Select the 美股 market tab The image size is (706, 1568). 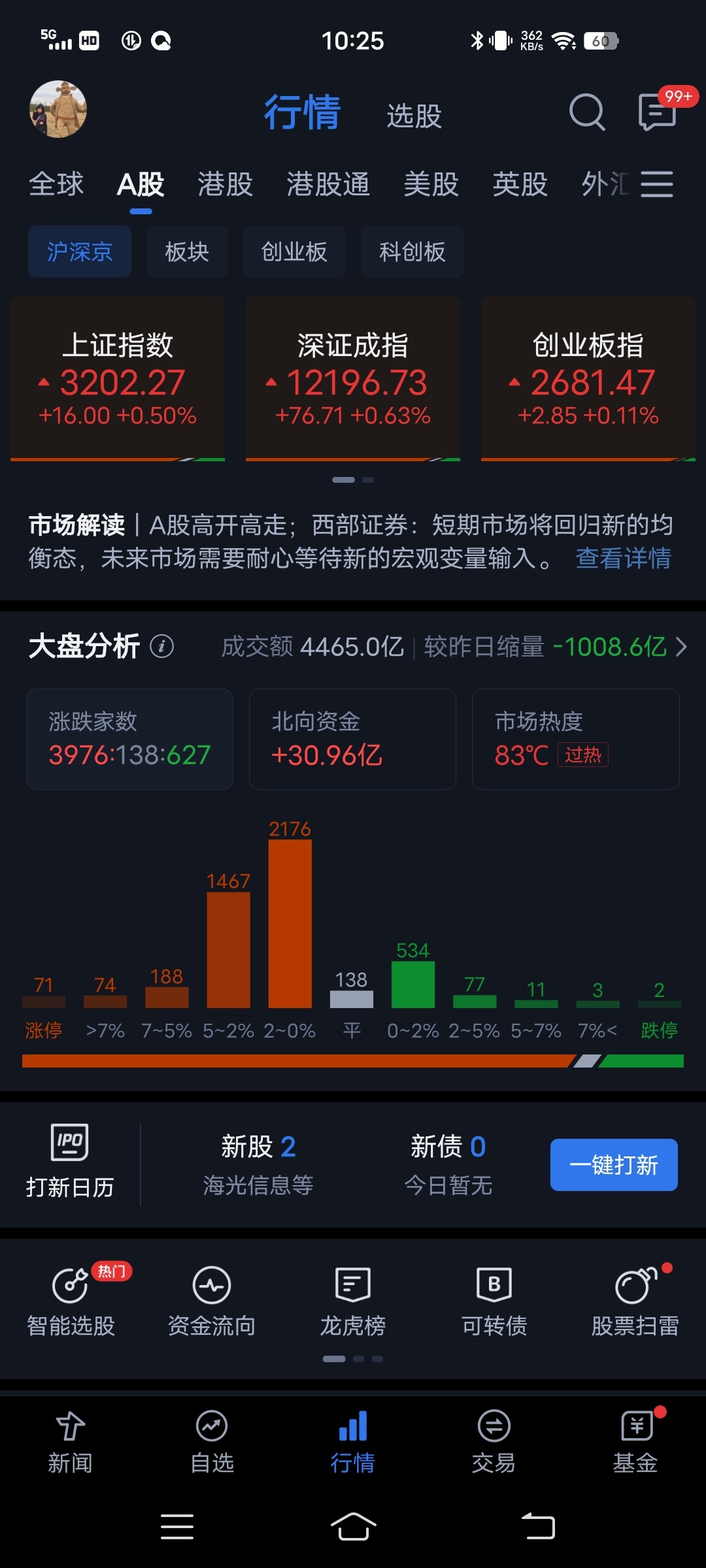431,184
